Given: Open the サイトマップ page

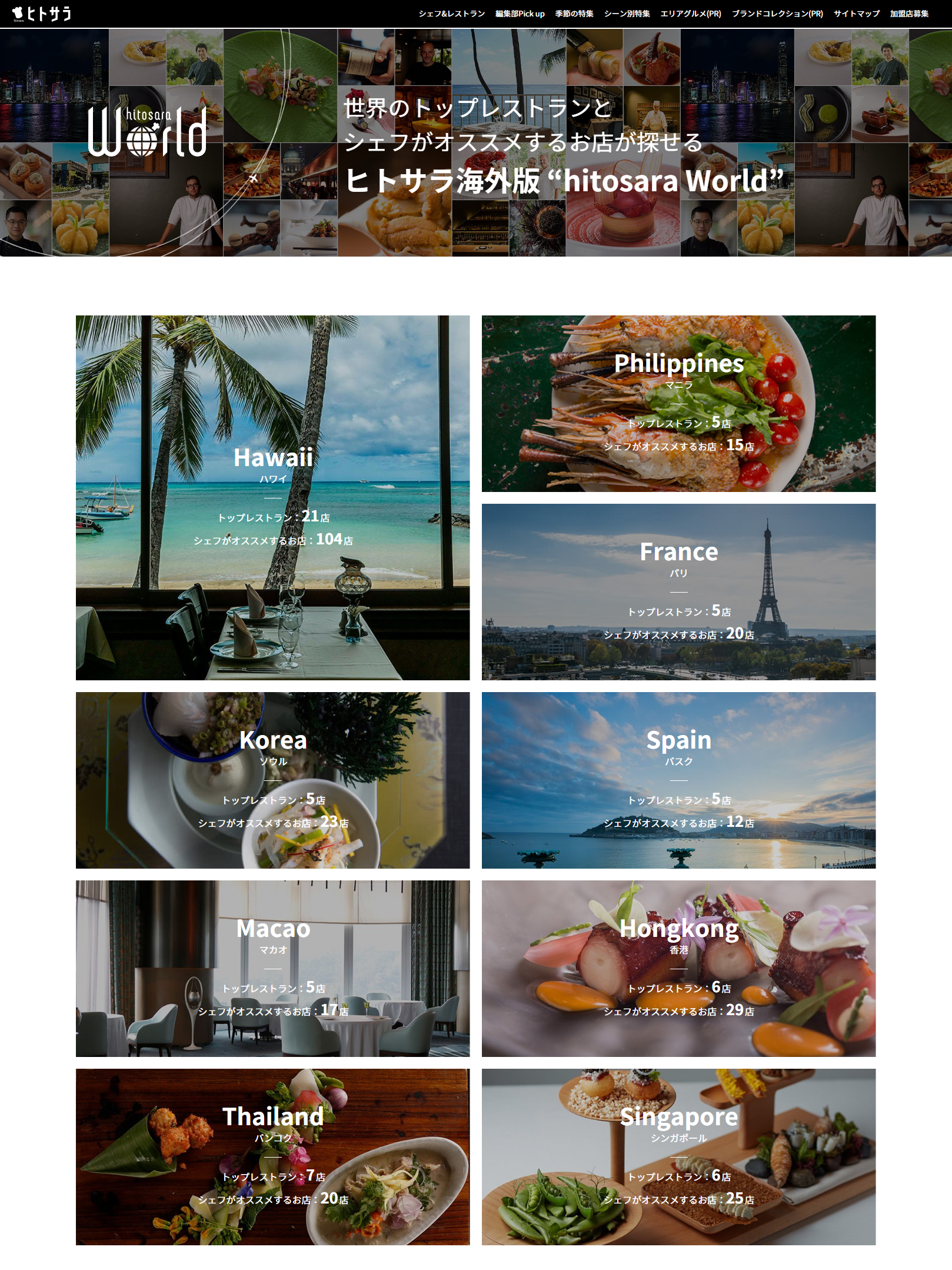Looking at the screenshot, I should coord(856,14).
